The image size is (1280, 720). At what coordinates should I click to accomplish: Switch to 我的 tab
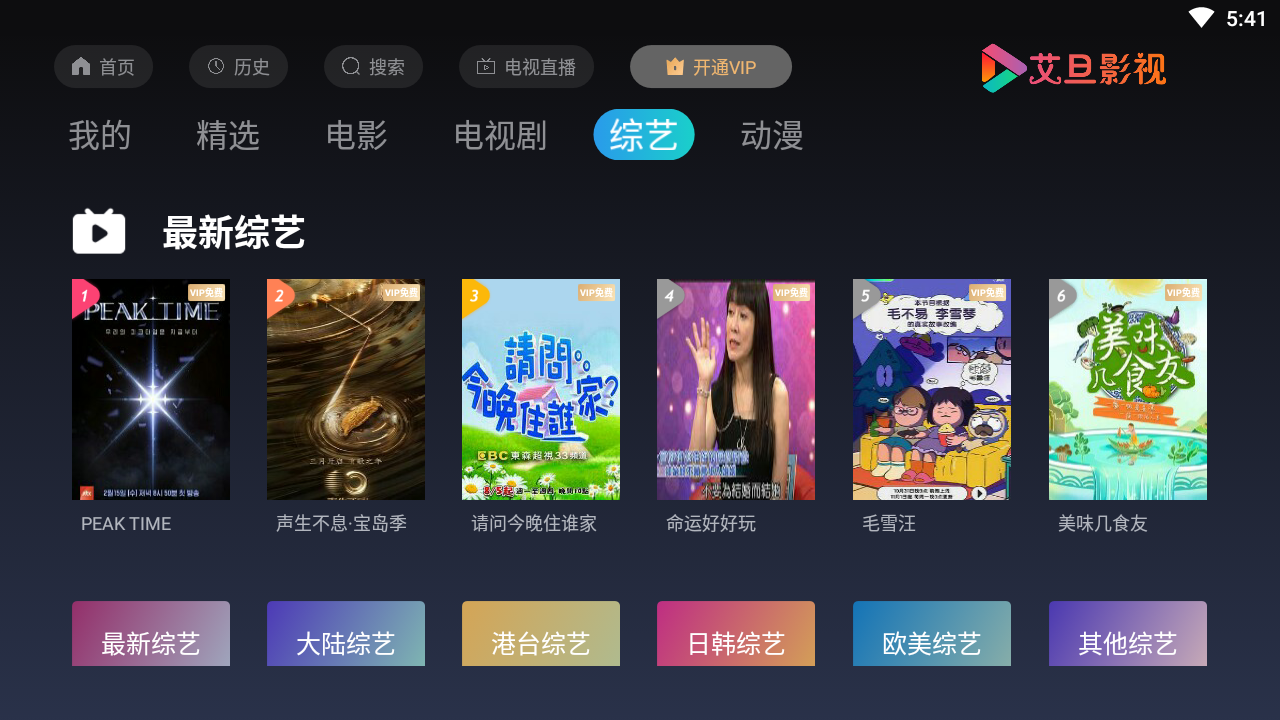click(100, 135)
